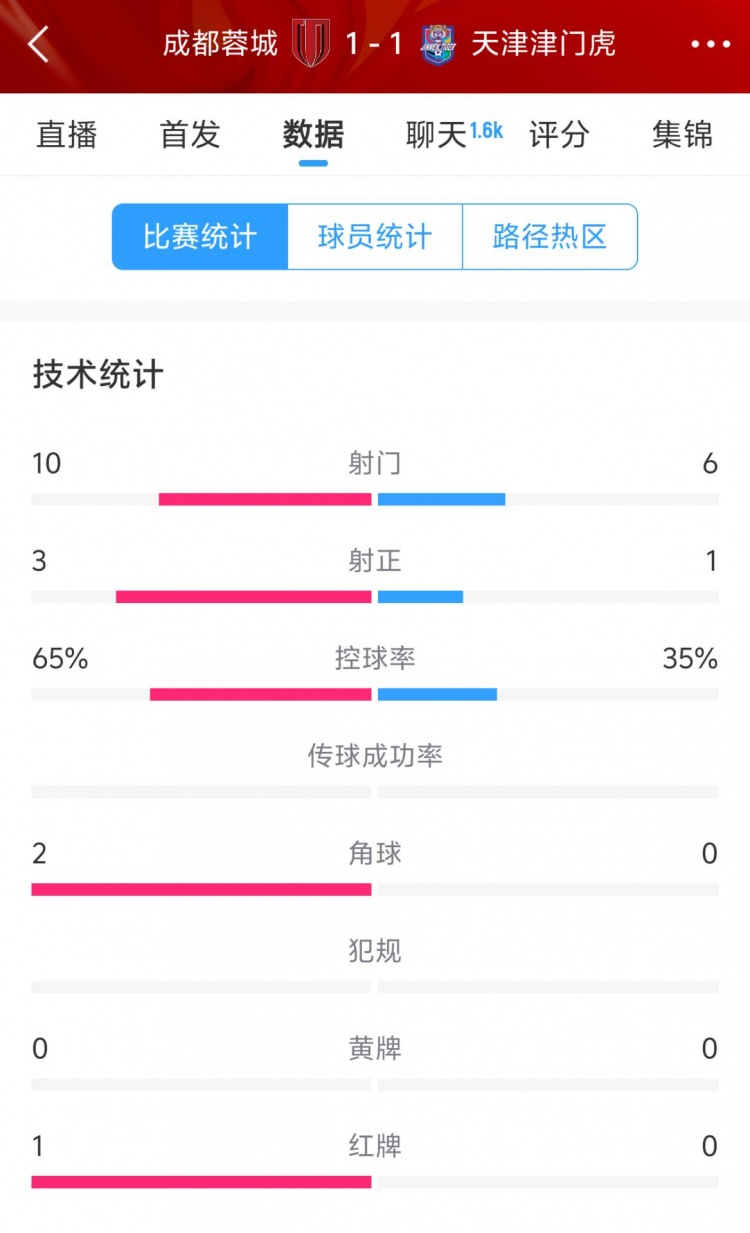The image size is (750, 1233).
Task: Switch to the 直播 tab
Action: (x=66, y=137)
